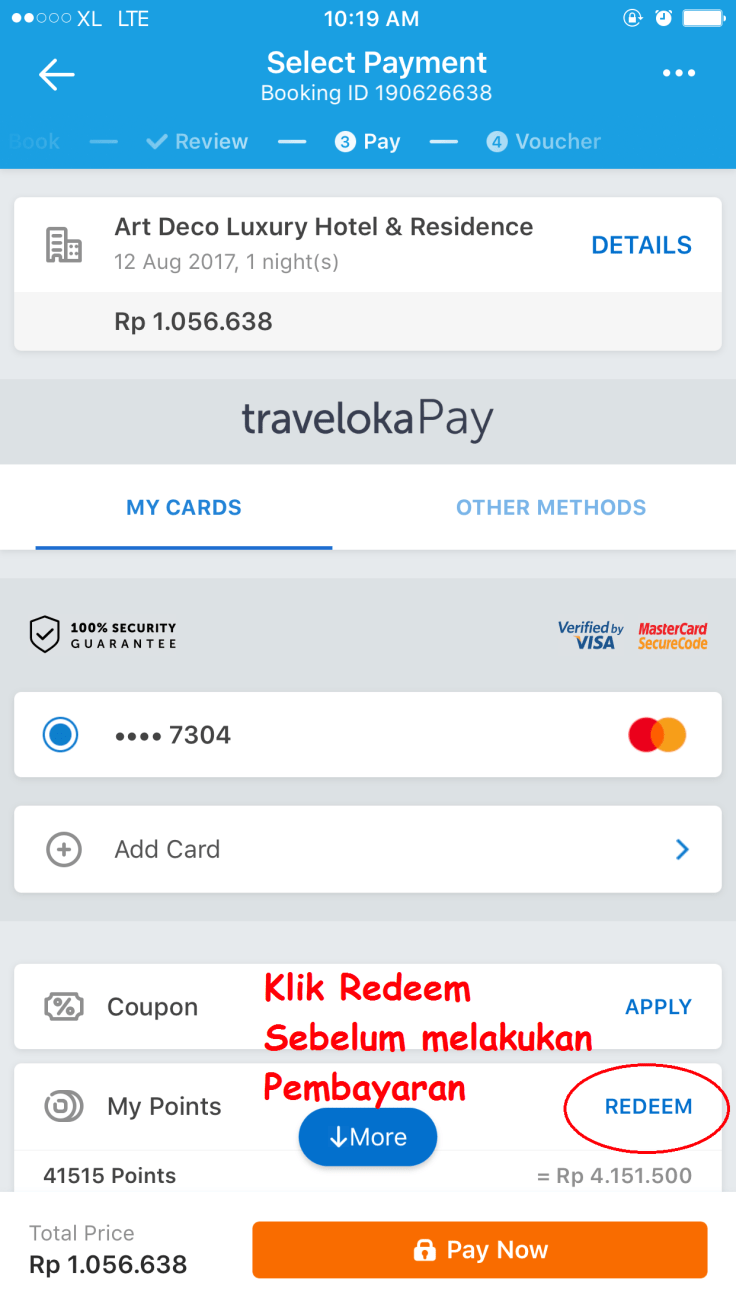This screenshot has height=1308, width=736.
Task: Redeem My Points
Action: tap(648, 1107)
